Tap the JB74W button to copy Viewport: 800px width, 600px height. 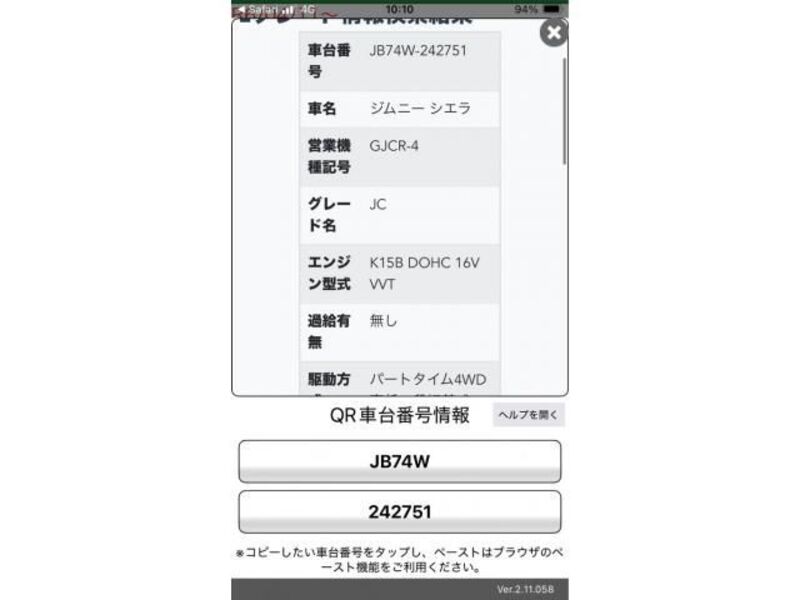tap(399, 462)
